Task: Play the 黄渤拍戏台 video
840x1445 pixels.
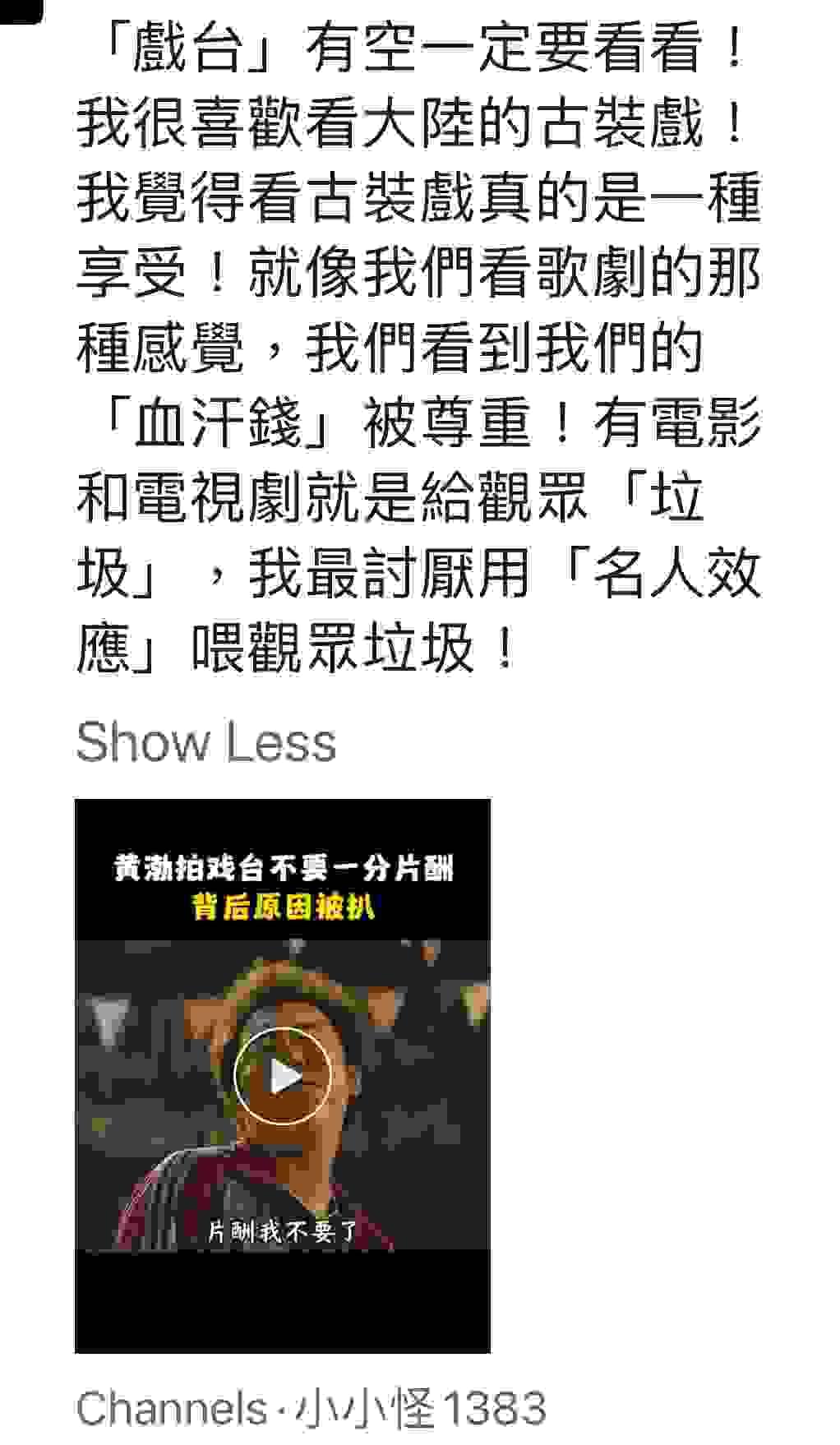Action: (x=283, y=1076)
